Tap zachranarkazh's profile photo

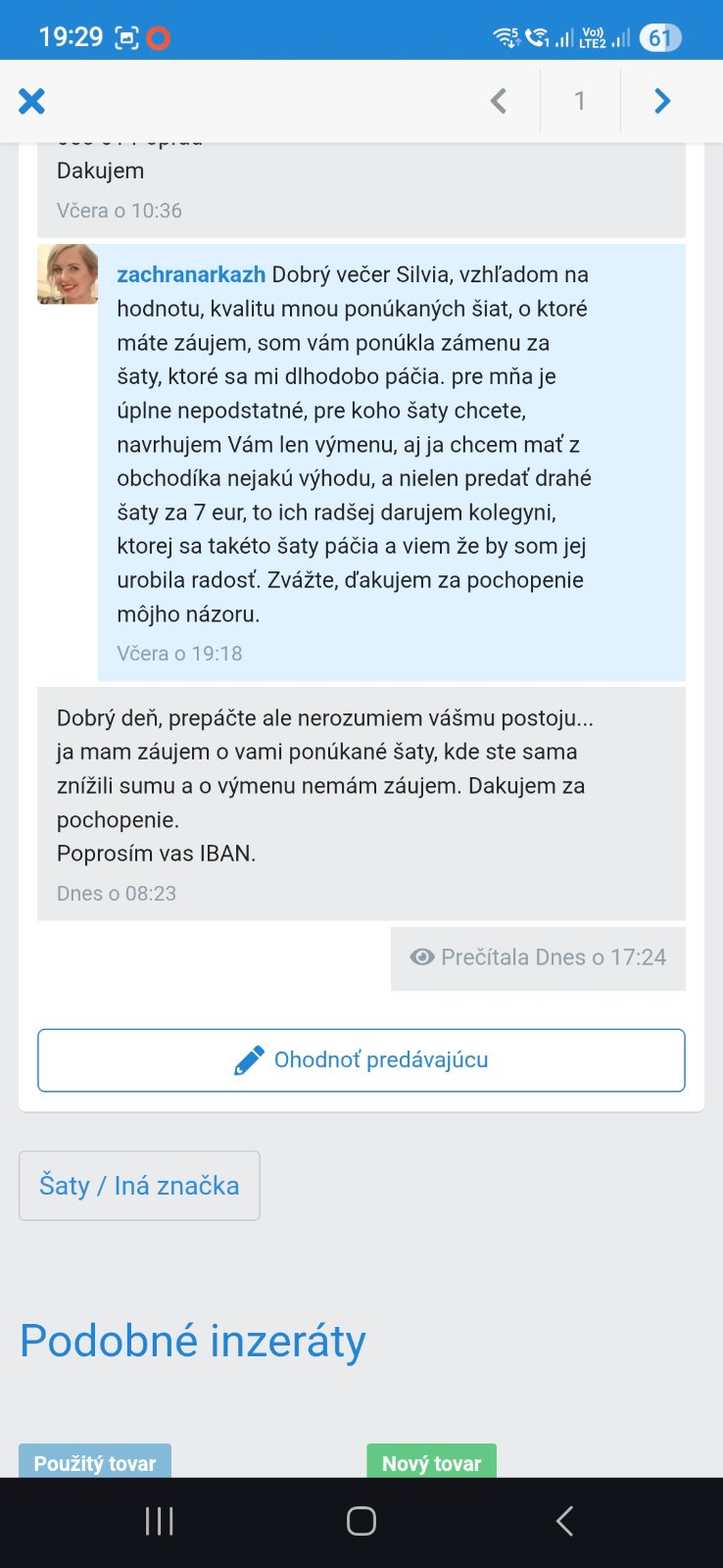coord(68,274)
